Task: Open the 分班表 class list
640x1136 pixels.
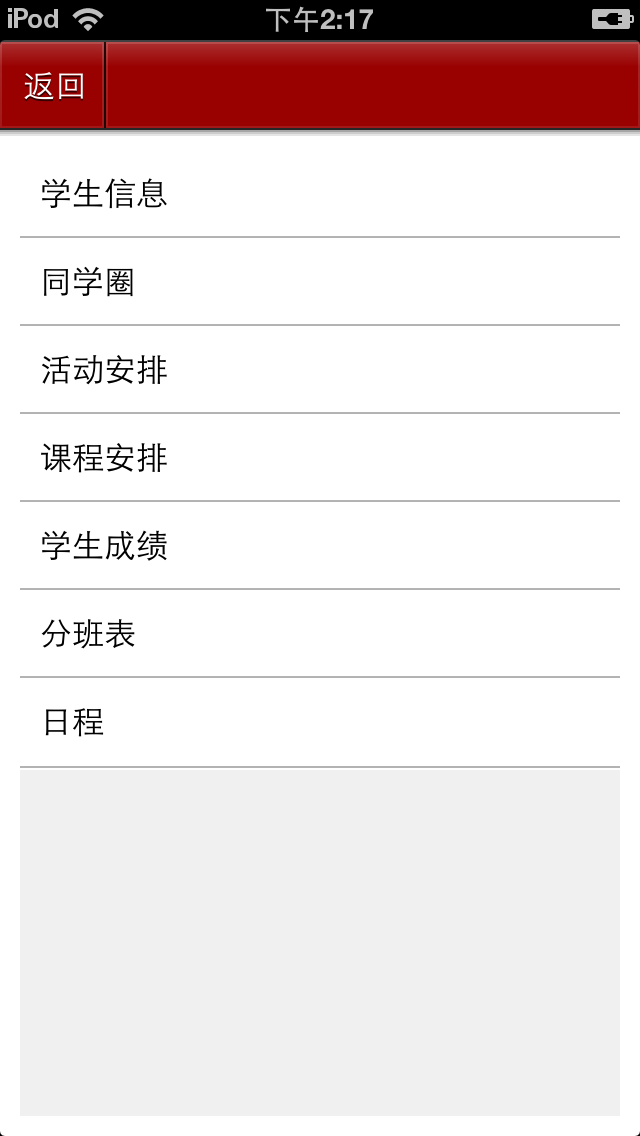Action: coord(320,634)
